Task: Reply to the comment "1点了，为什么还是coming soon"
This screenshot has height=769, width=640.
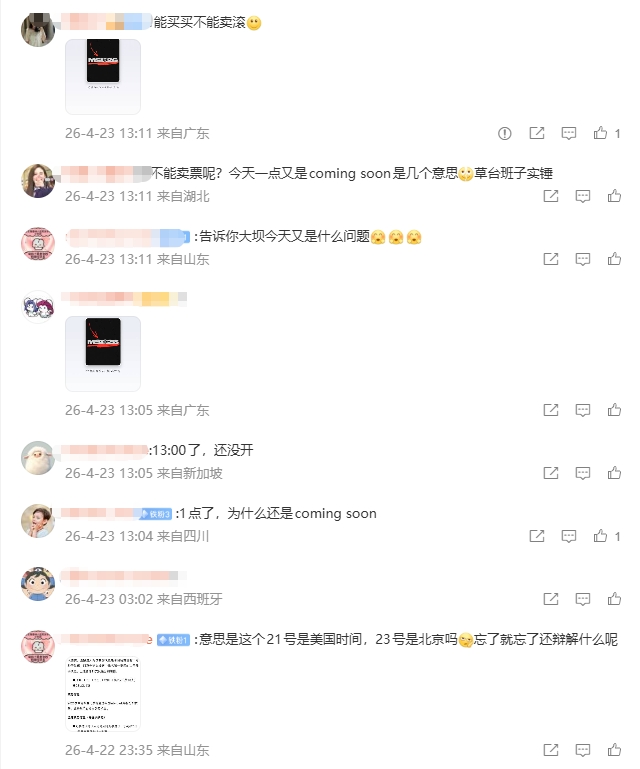Action: click(x=568, y=536)
